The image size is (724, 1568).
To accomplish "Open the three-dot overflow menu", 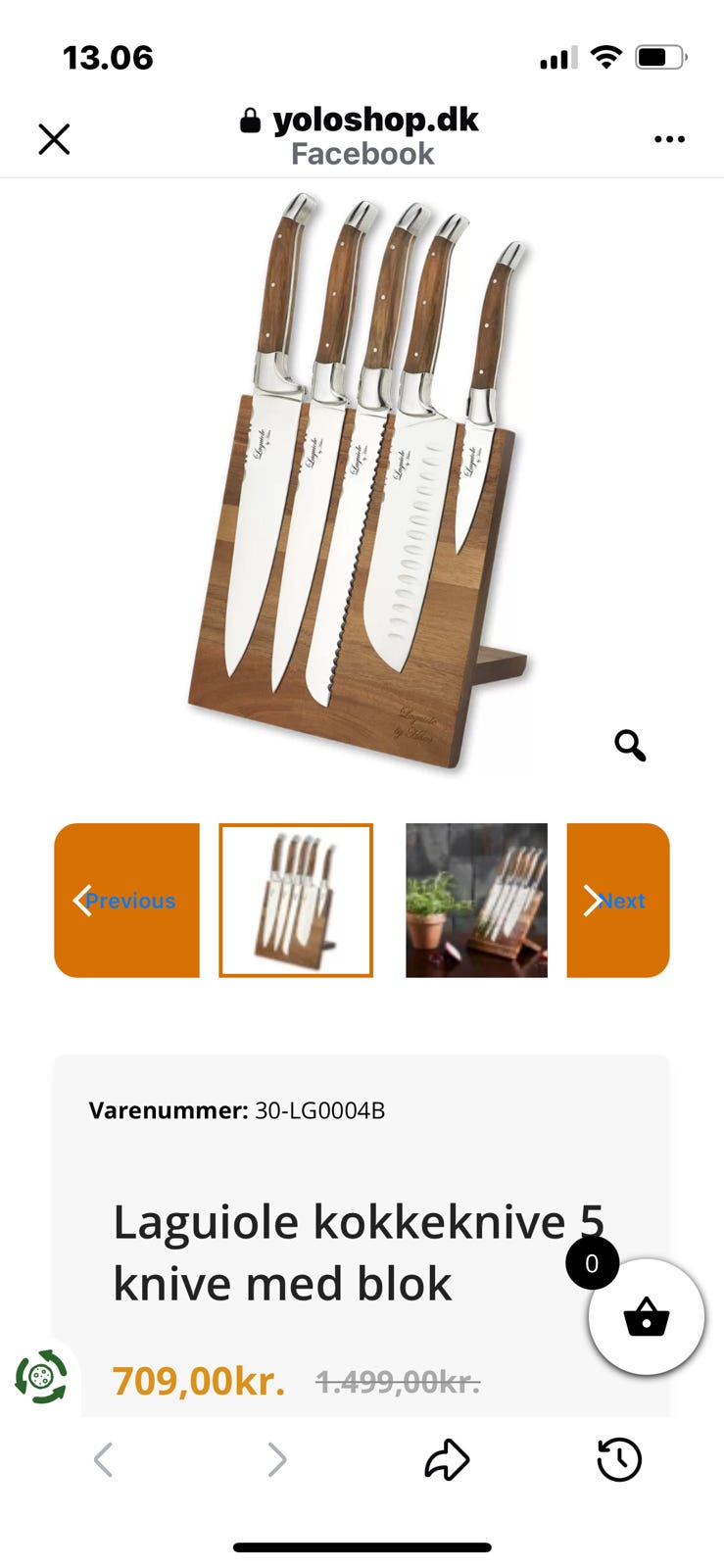I will (670, 138).
